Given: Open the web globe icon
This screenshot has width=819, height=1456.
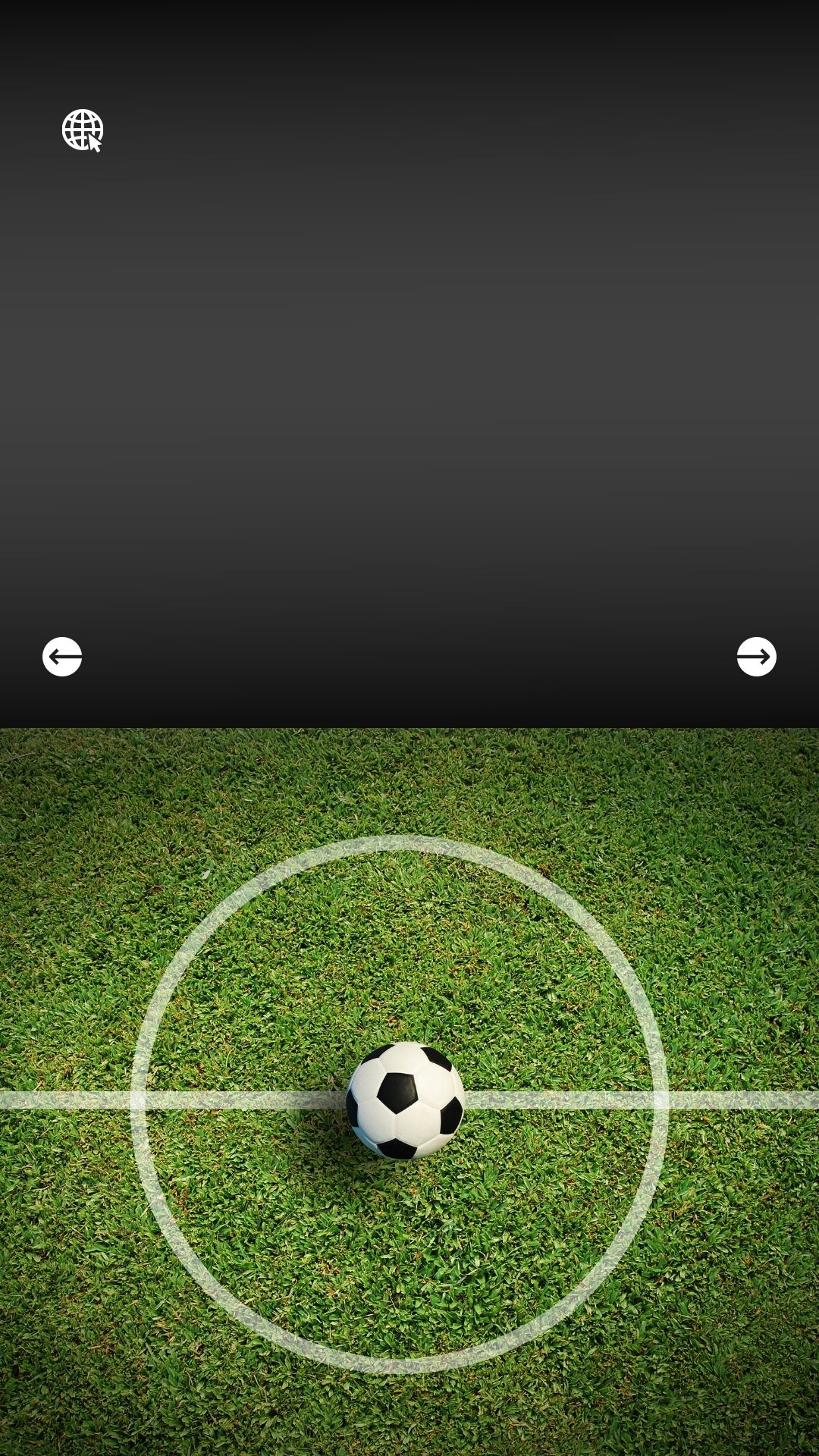Looking at the screenshot, I should coord(82,130).
